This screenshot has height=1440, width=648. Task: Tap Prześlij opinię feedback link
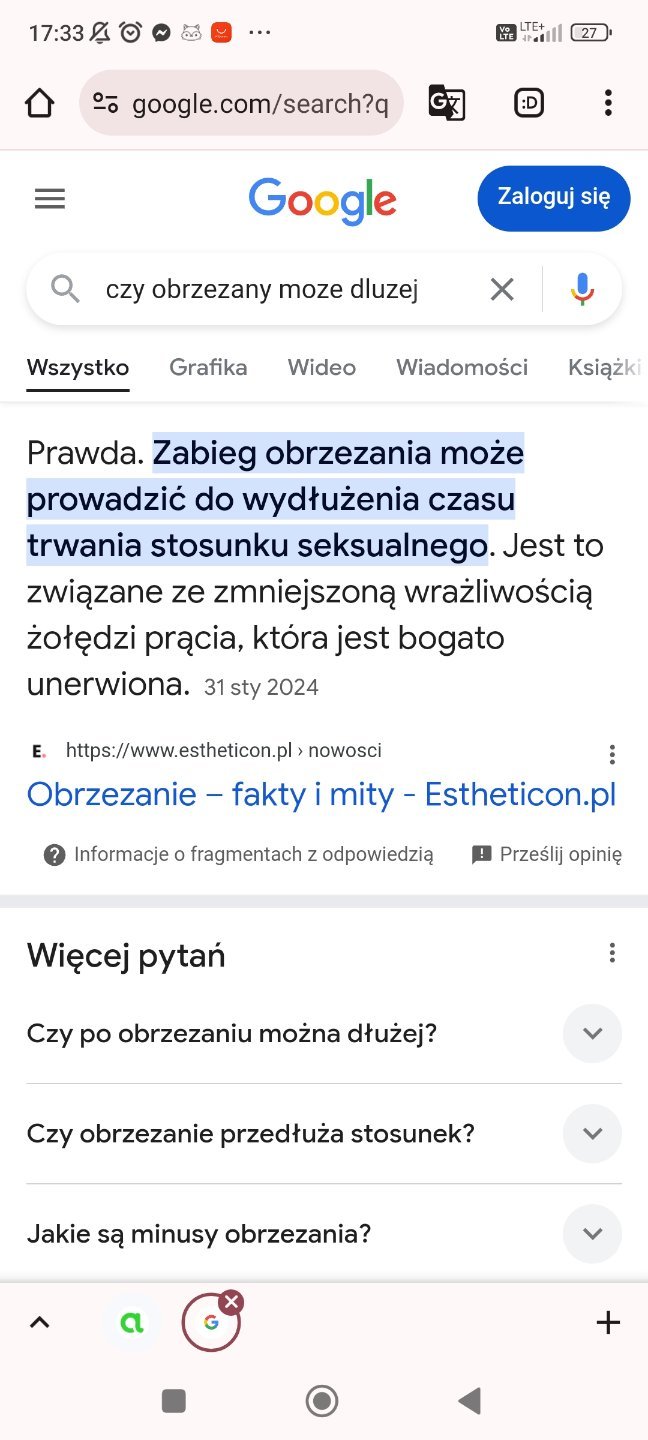tap(547, 854)
